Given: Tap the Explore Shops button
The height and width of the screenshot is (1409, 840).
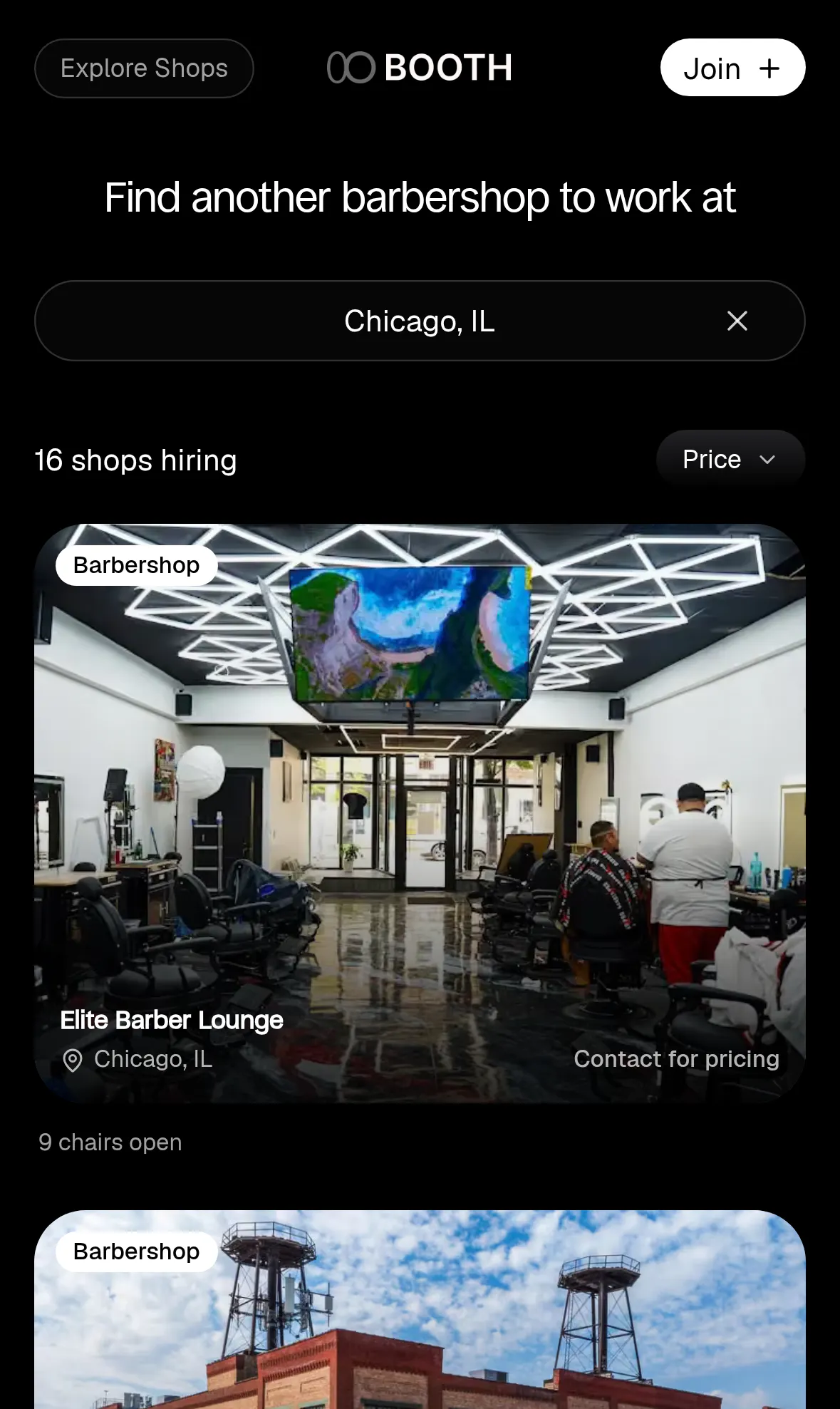Looking at the screenshot, I should 144,68.
